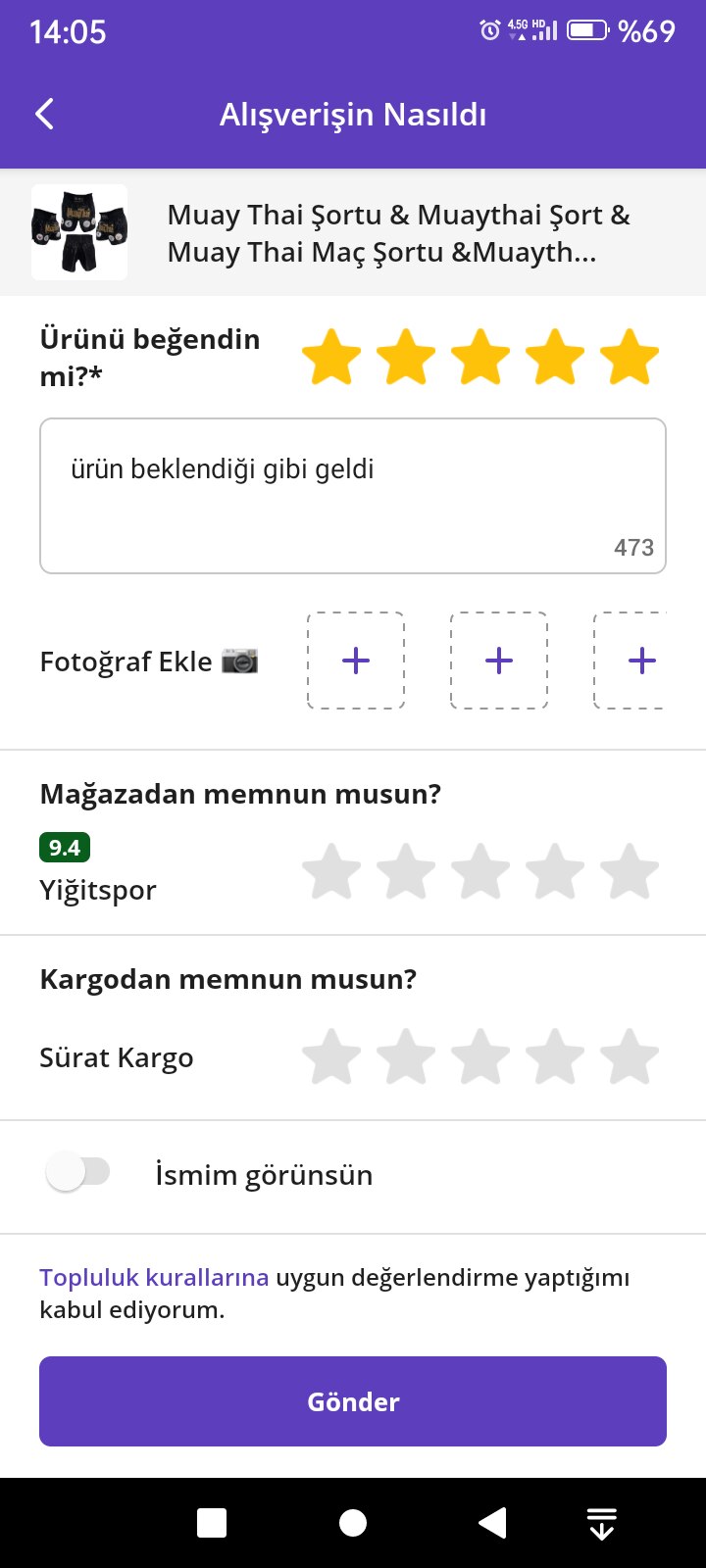Open the recent apps view

coord(212,1523)
